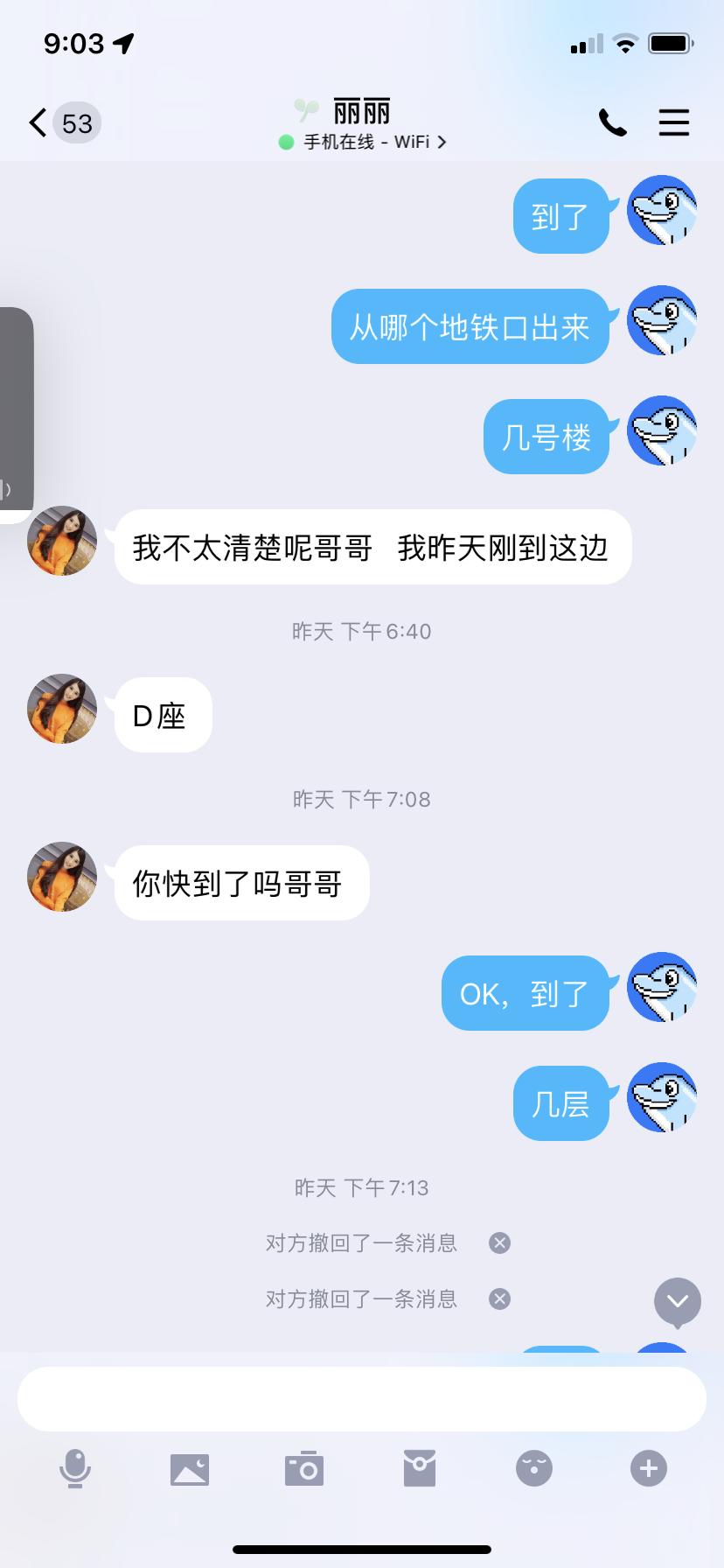Open the photo gallery picker
Screen dimensions: 724x1568
[190, 1468]
